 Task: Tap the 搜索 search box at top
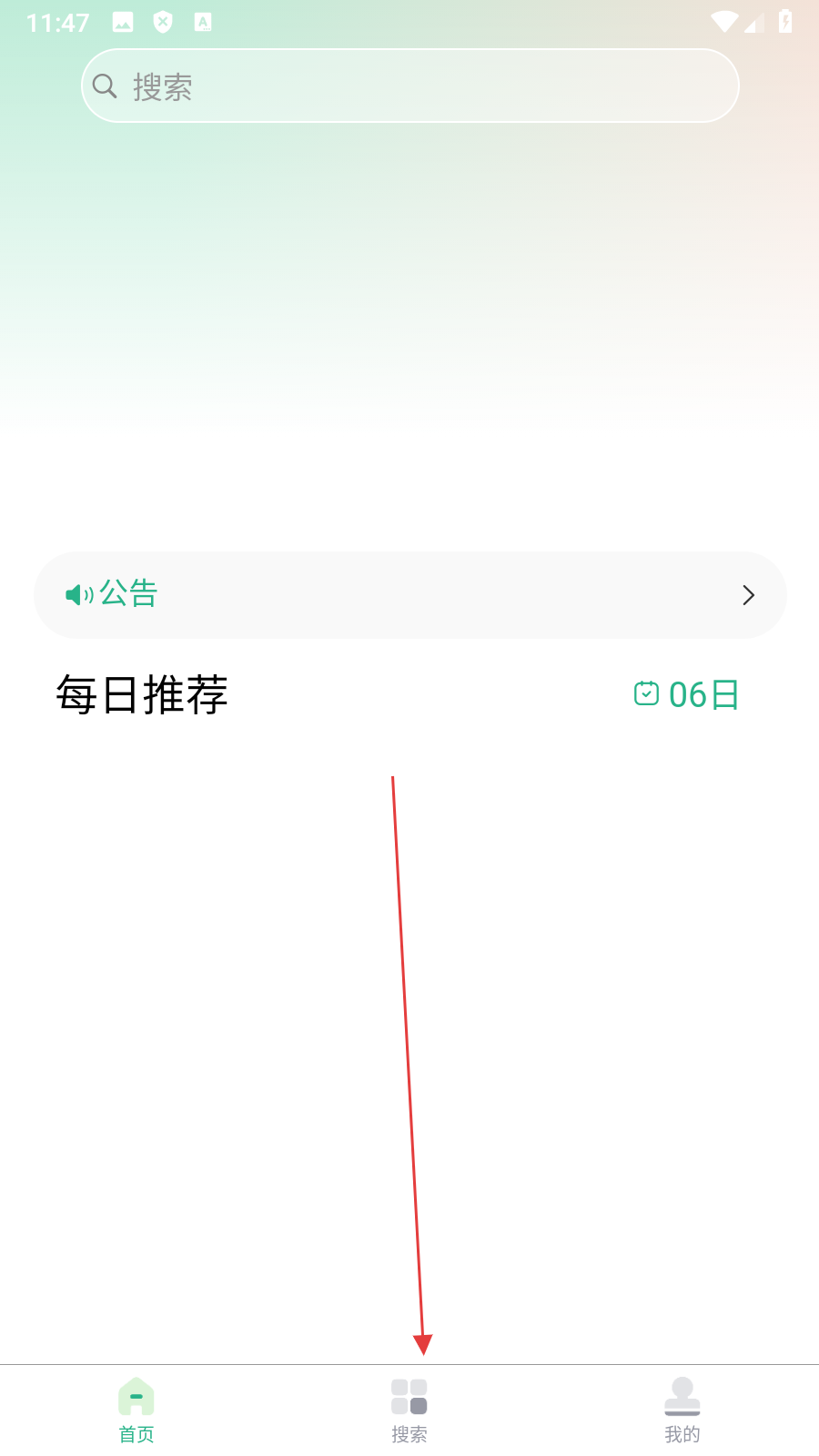coord(409,86)
